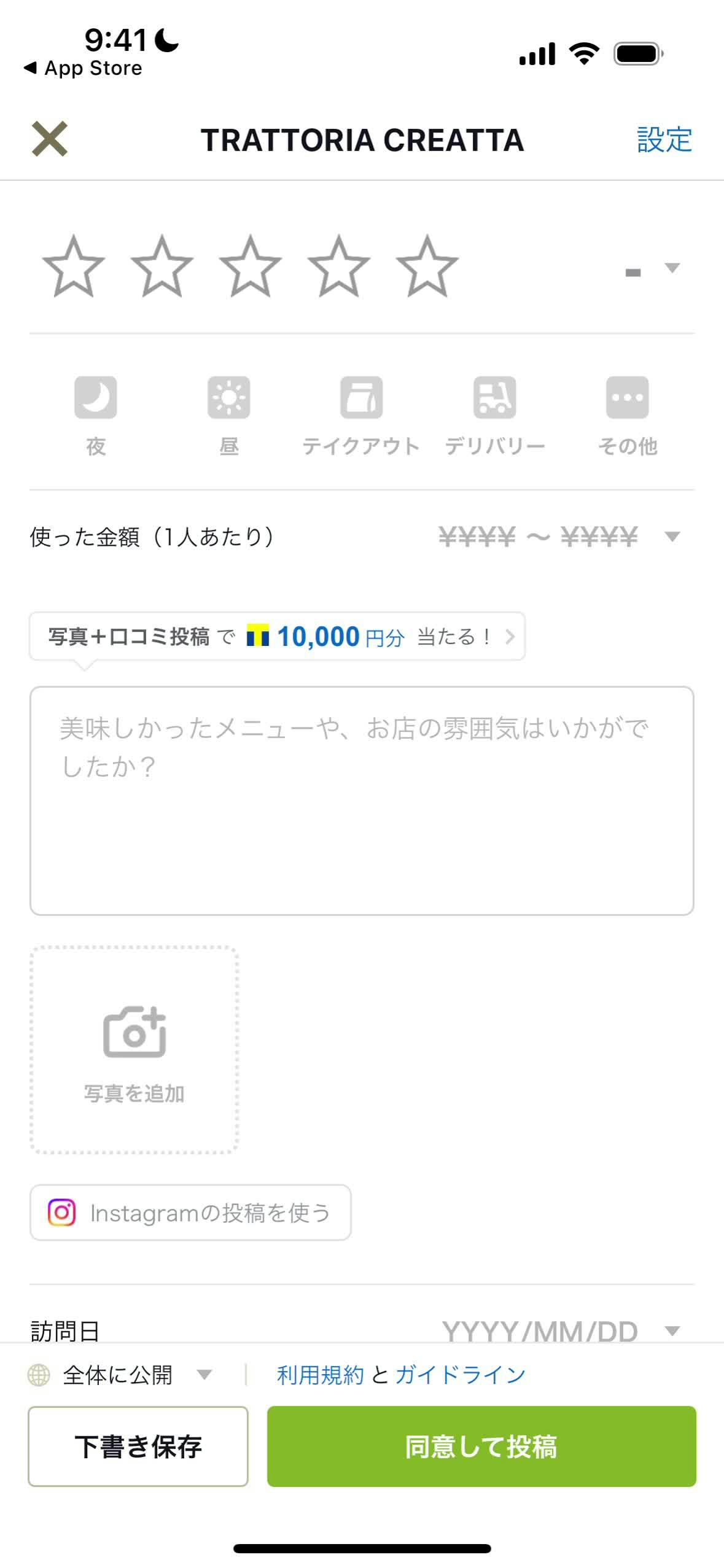
Task: Open the 10,000円分 campaign banner
Action: point(277,636)
